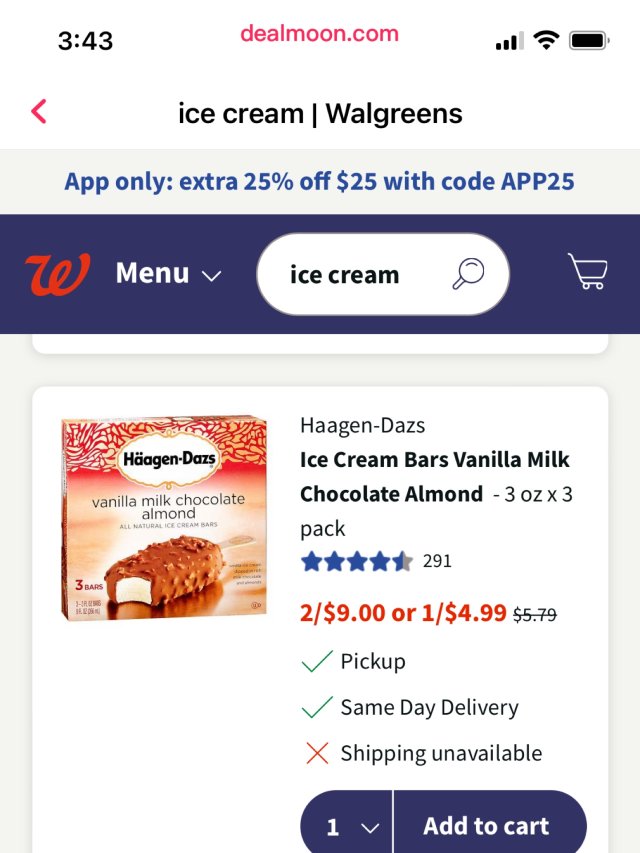This screenshot has height=853, width=640.
Task: Open Ice Cream Bars Vanilla Milk Chocolate Almond
Action: click(x=434, y=477)
